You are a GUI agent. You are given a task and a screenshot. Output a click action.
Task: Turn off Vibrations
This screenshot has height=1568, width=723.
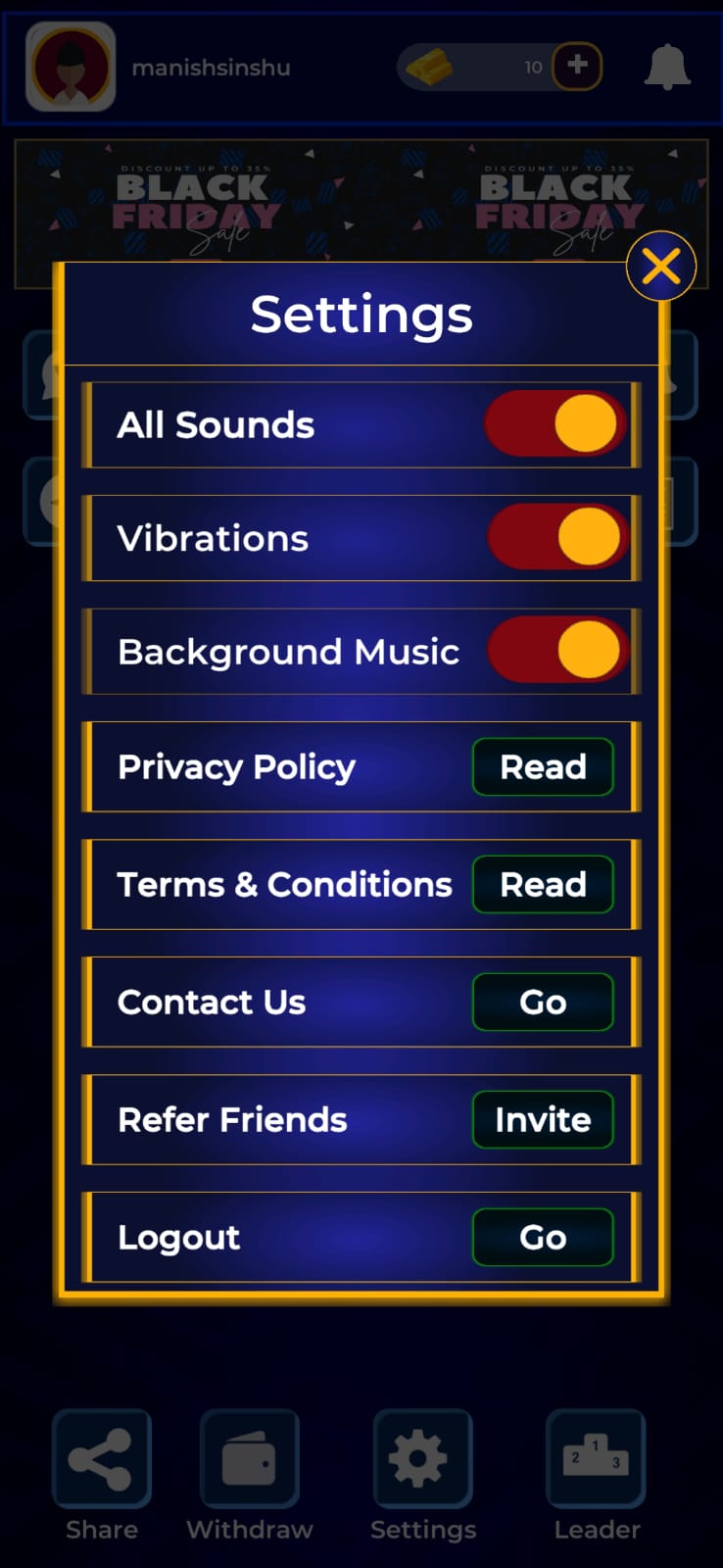558,537
